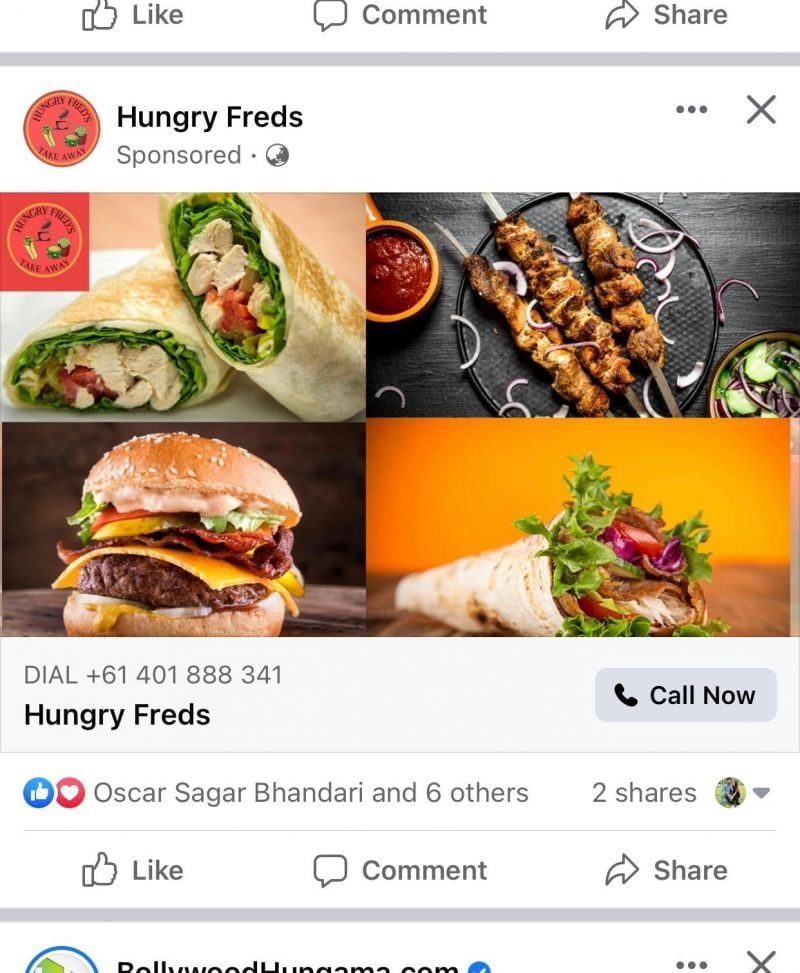The image size is (800, 973).
Task: View the kebab skewers photo
Action: (583, 305)
